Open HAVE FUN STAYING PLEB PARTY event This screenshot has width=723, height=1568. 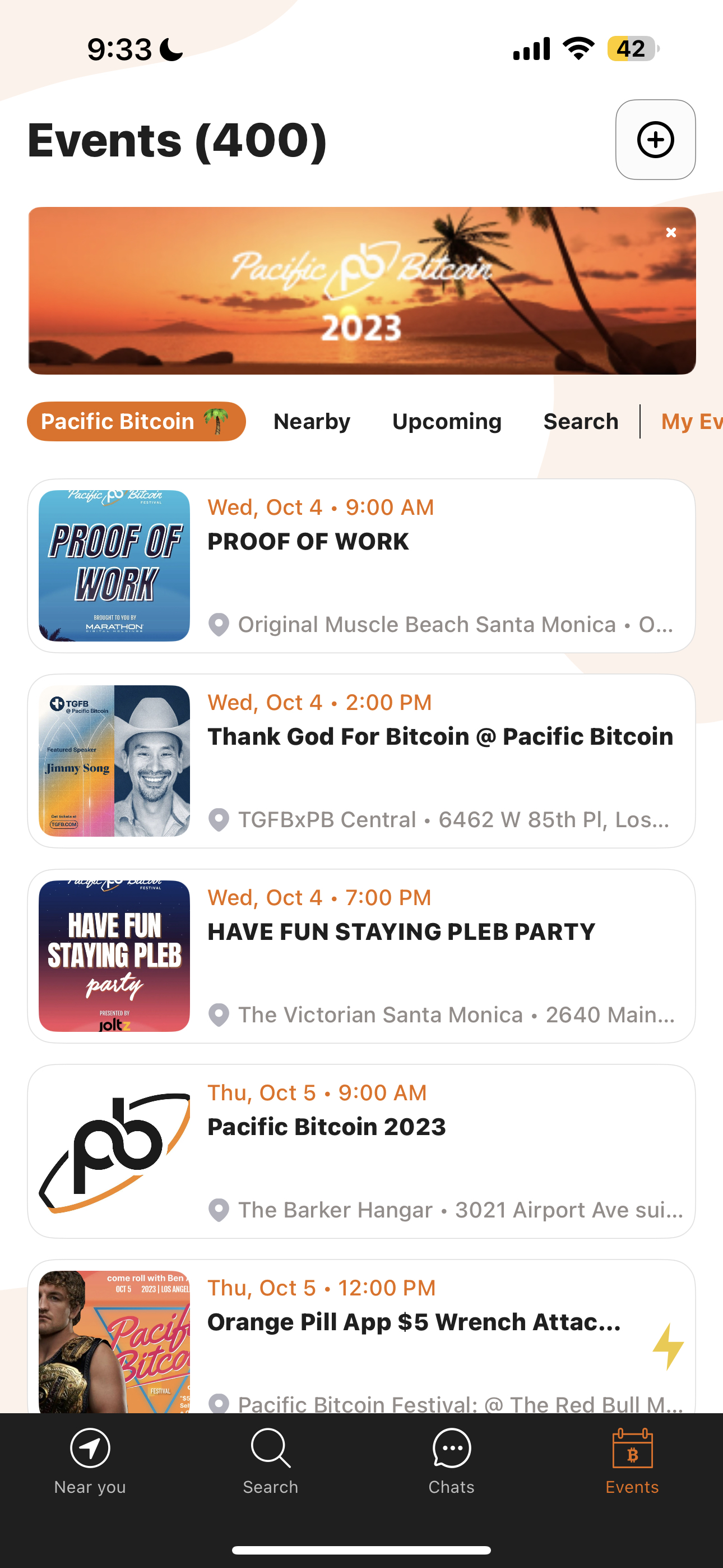pyautogui.click(x=361, y=956)
